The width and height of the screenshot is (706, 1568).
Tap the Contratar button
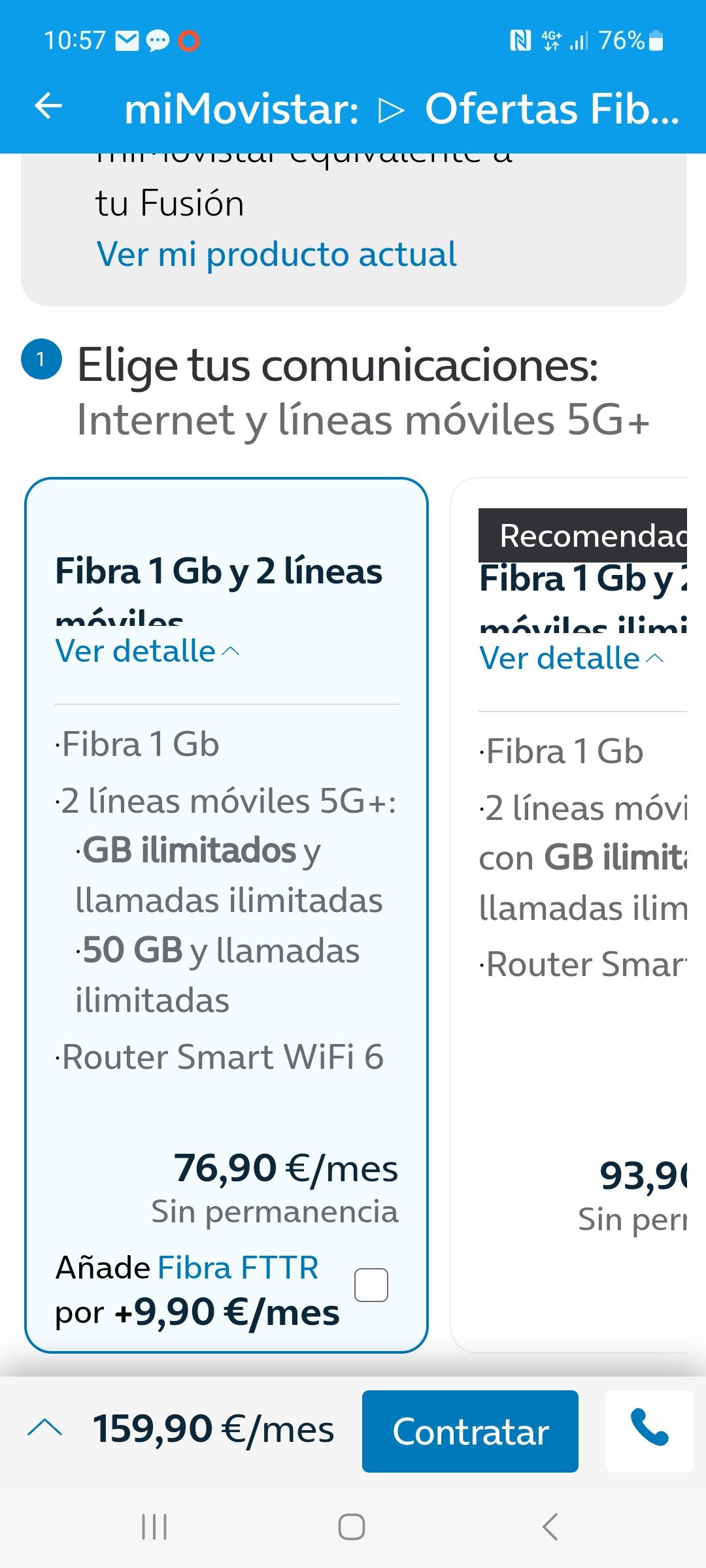coord(470,1431)
